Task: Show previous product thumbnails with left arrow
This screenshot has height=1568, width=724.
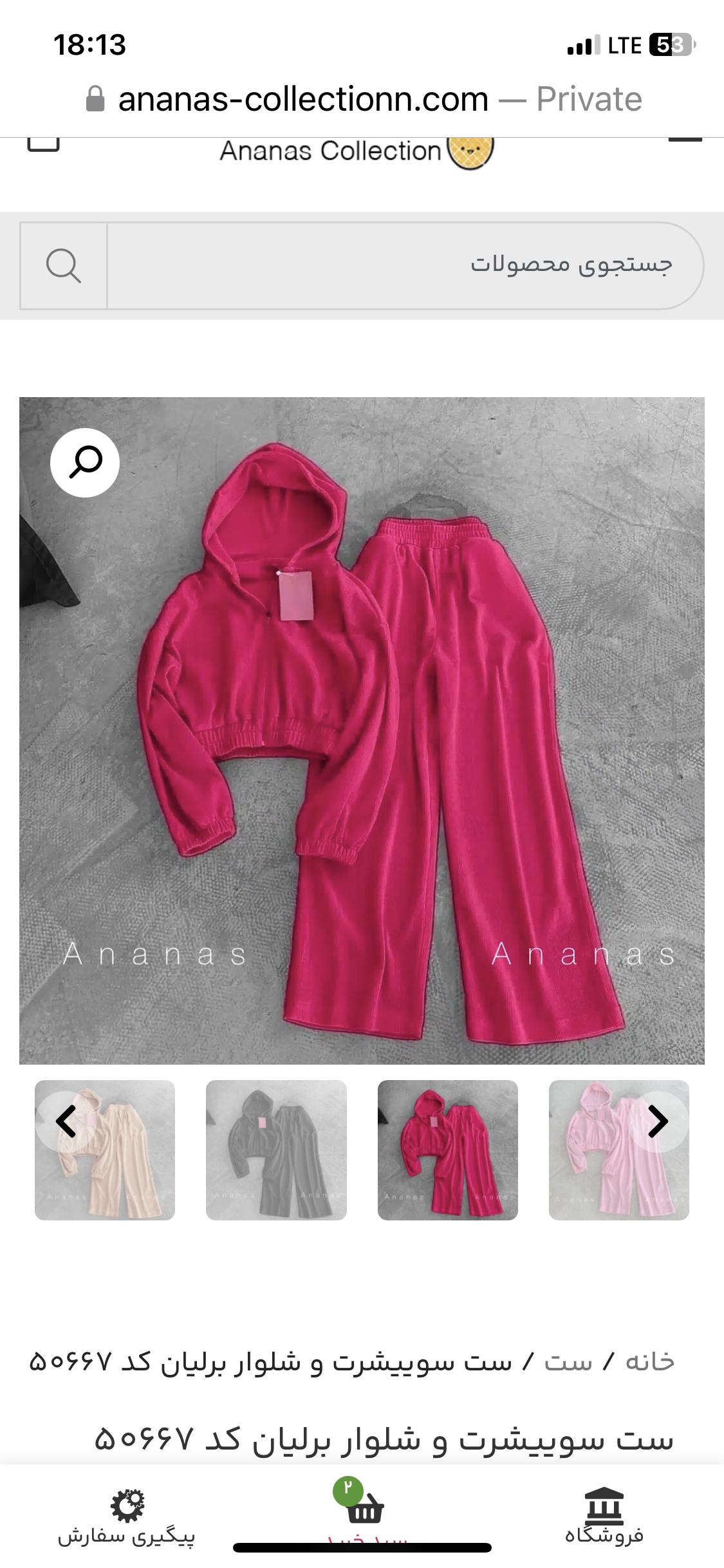Action: pyautogui.click(x=66, y=1121)
